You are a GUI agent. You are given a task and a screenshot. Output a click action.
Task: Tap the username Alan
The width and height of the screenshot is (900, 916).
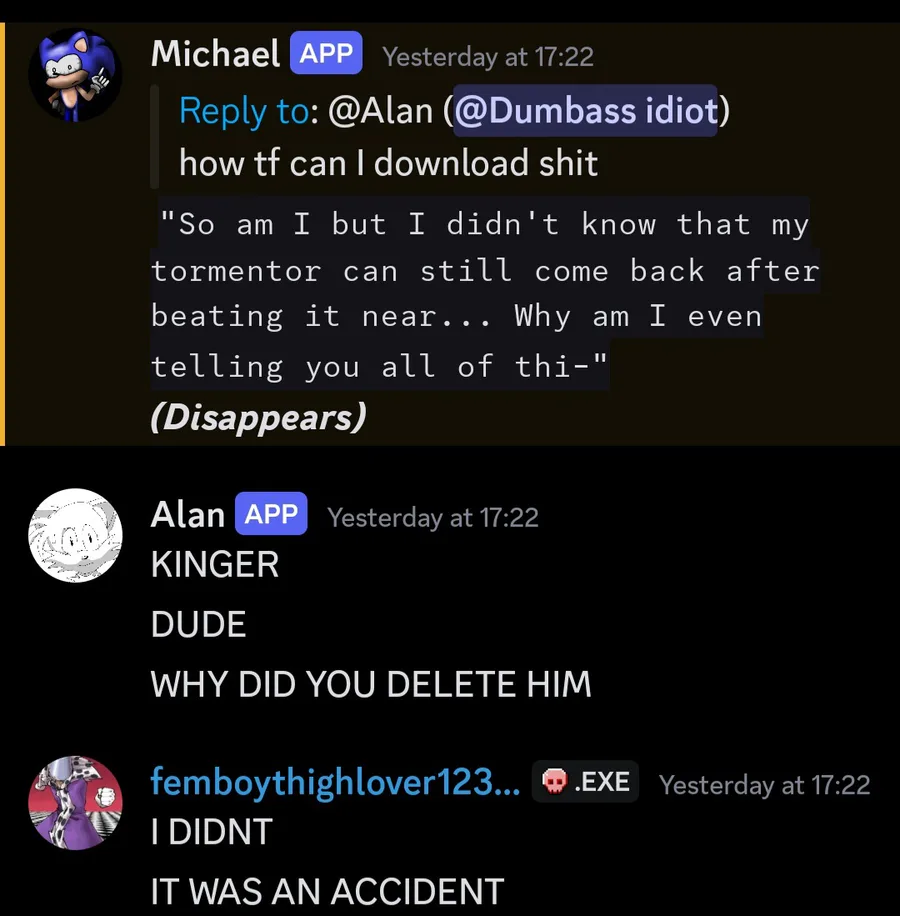(x=187, y=515)
